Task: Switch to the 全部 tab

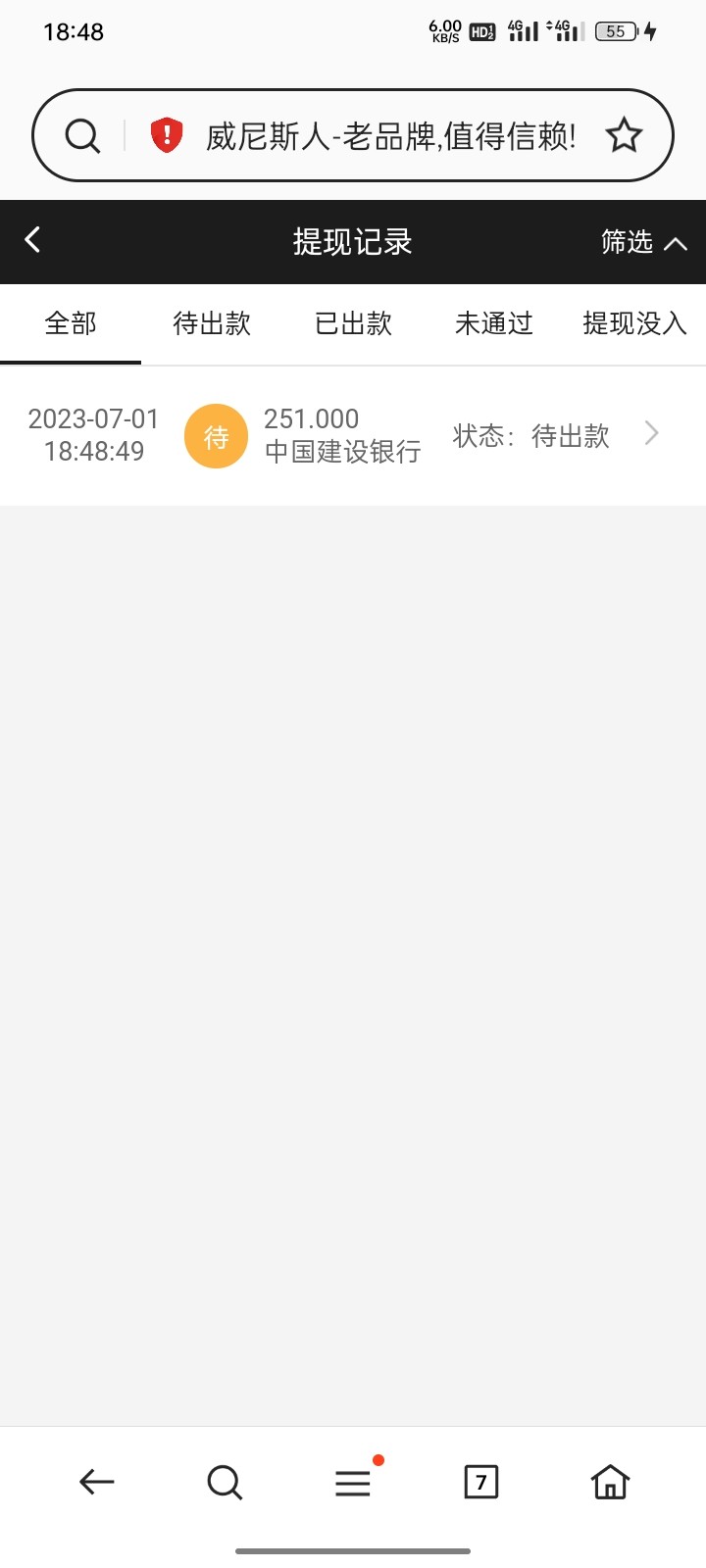Action: tap(71, 323)
